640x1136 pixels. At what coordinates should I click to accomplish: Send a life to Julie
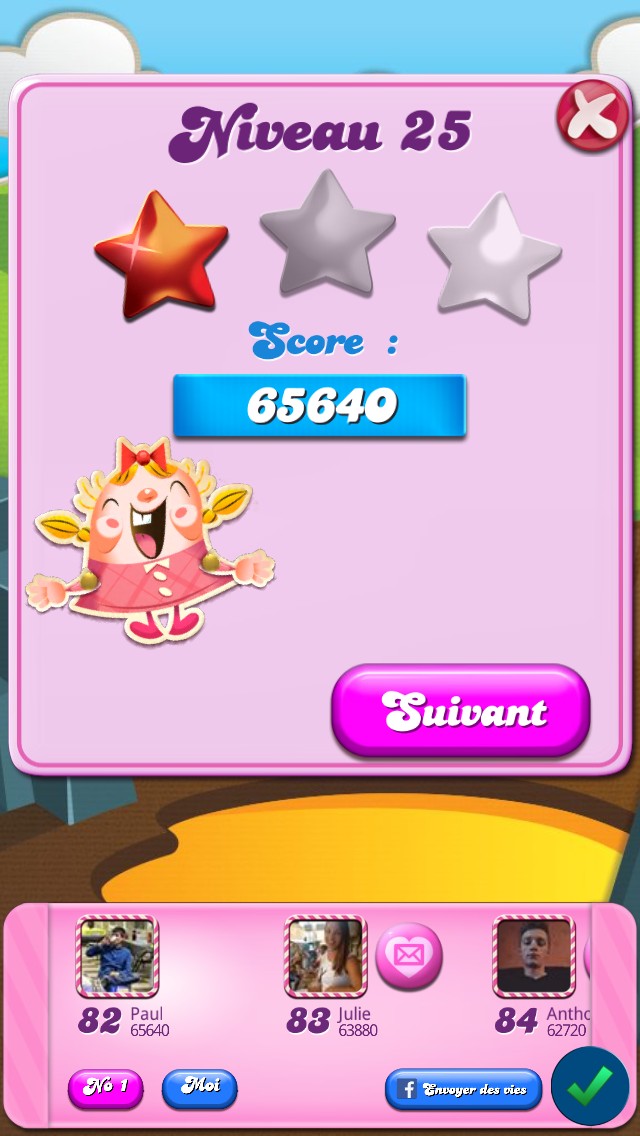pyautogui.click(x=409, y=956)
